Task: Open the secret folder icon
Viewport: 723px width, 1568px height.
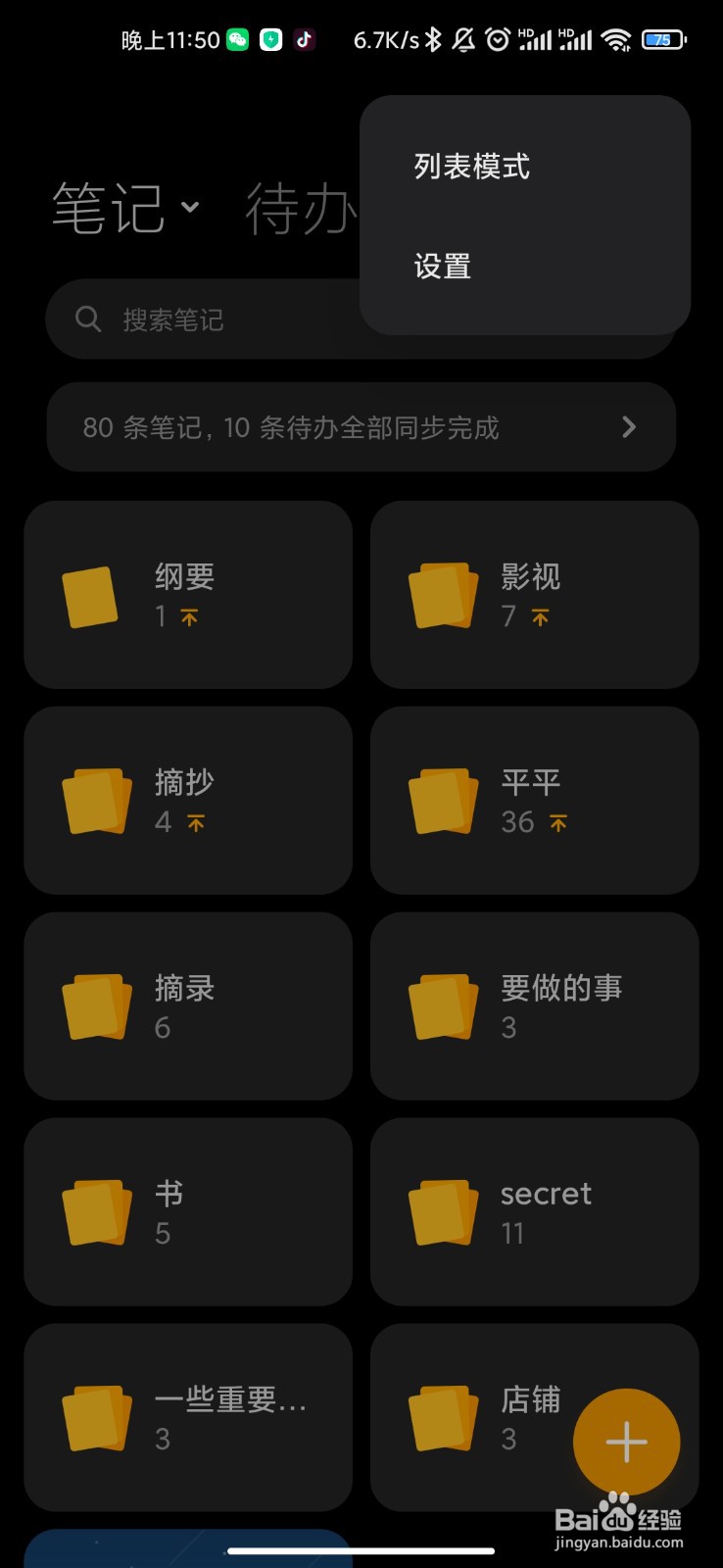Action: click(x=441, y=1212)
